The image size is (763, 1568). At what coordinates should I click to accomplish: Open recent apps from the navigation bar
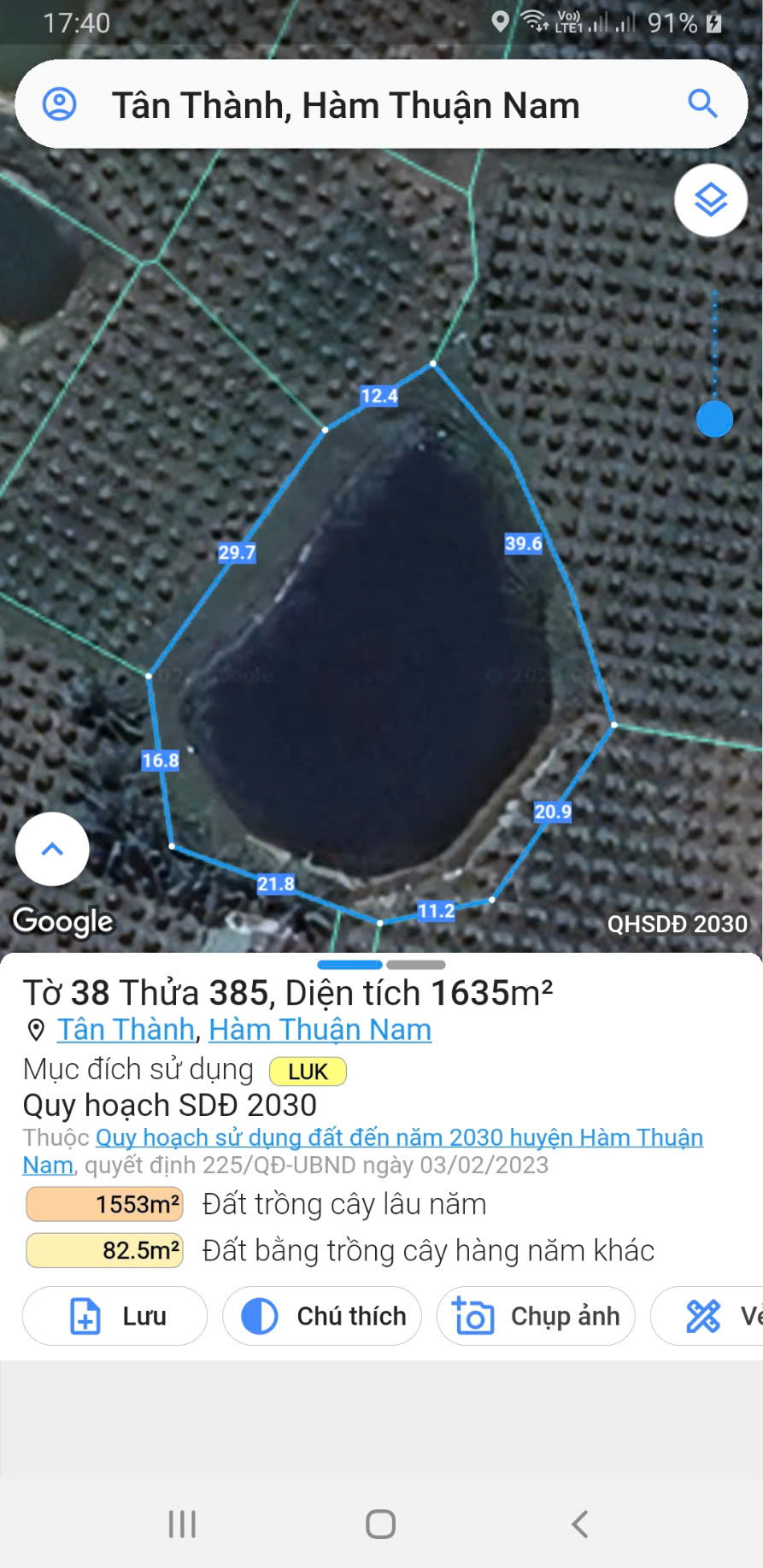tap(182, 1524)
